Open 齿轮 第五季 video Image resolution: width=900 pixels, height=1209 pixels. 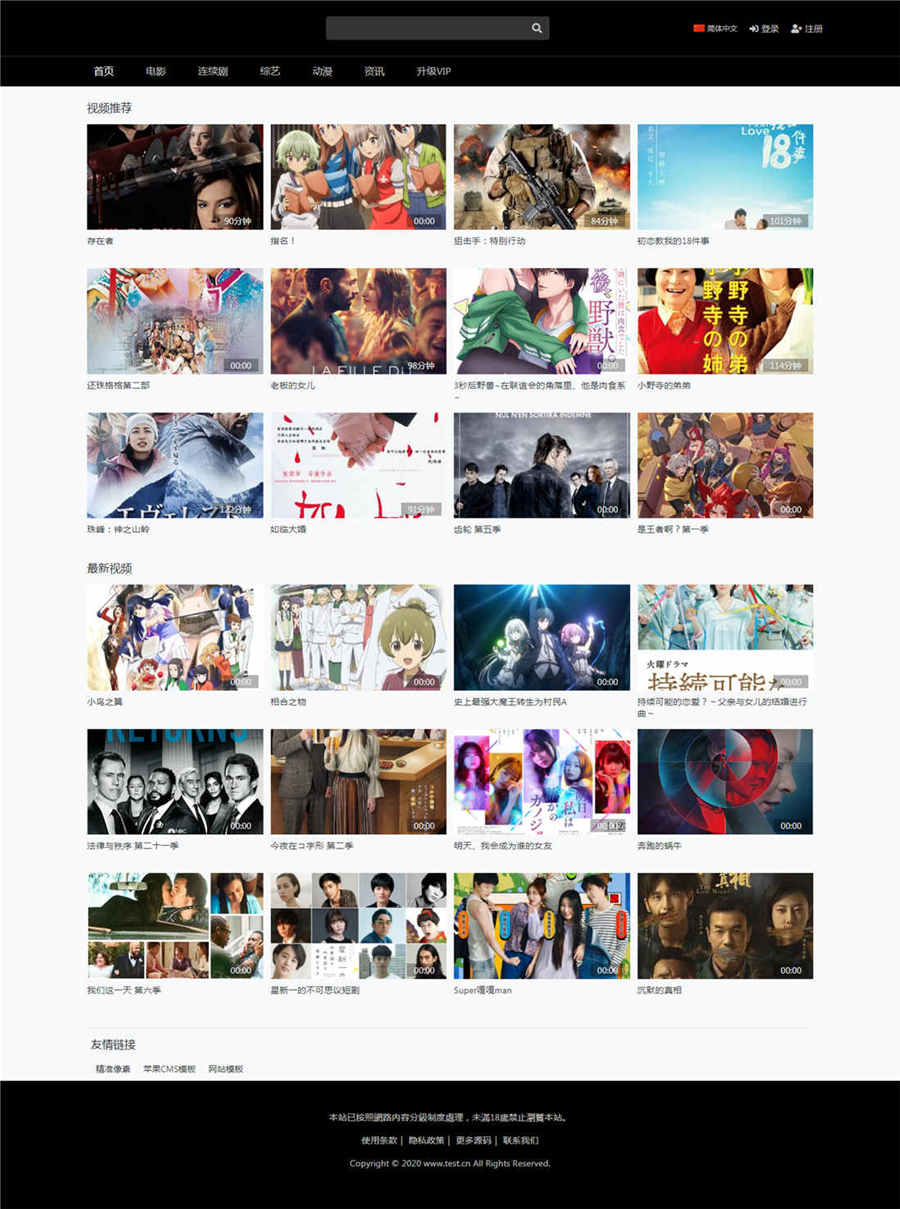click(541, 465)
